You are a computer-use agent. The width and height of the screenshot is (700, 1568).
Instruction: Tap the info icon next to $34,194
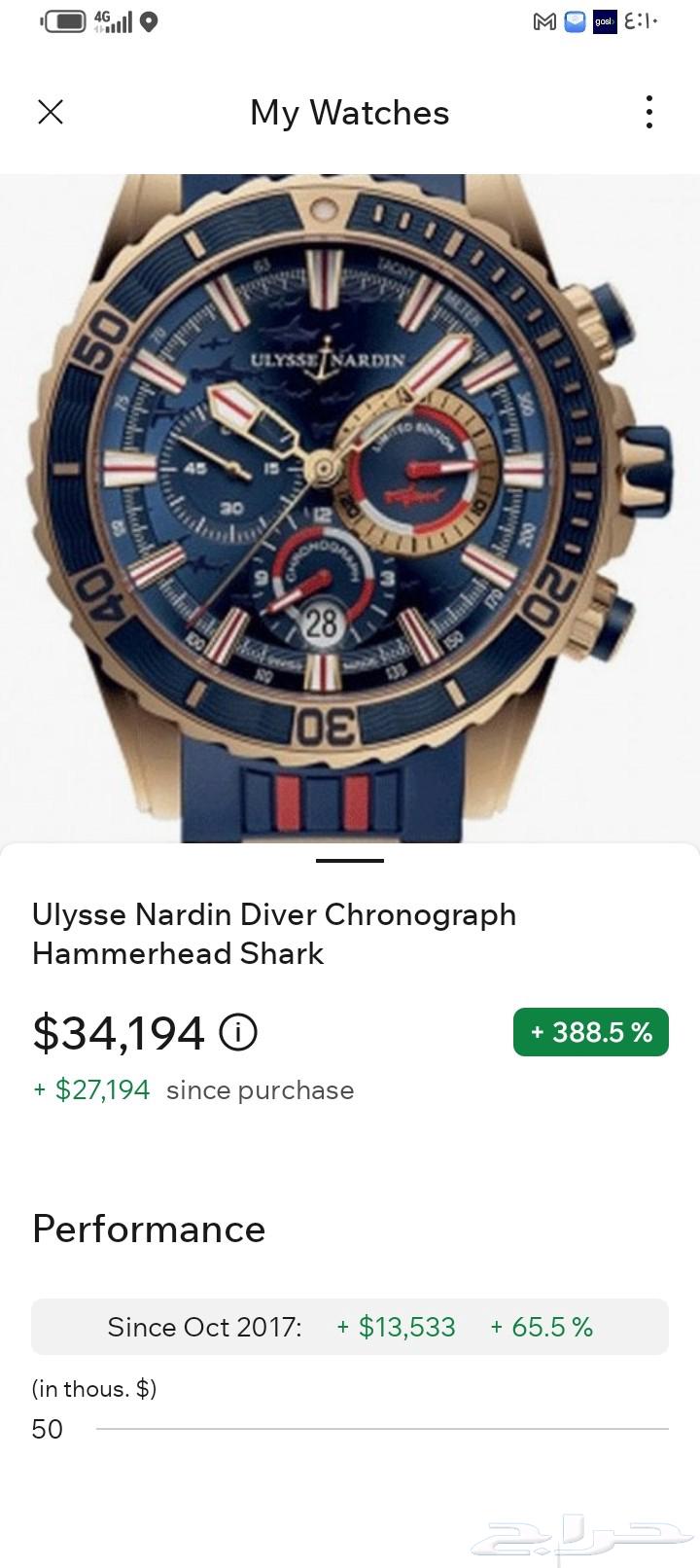pos(238,1032)
